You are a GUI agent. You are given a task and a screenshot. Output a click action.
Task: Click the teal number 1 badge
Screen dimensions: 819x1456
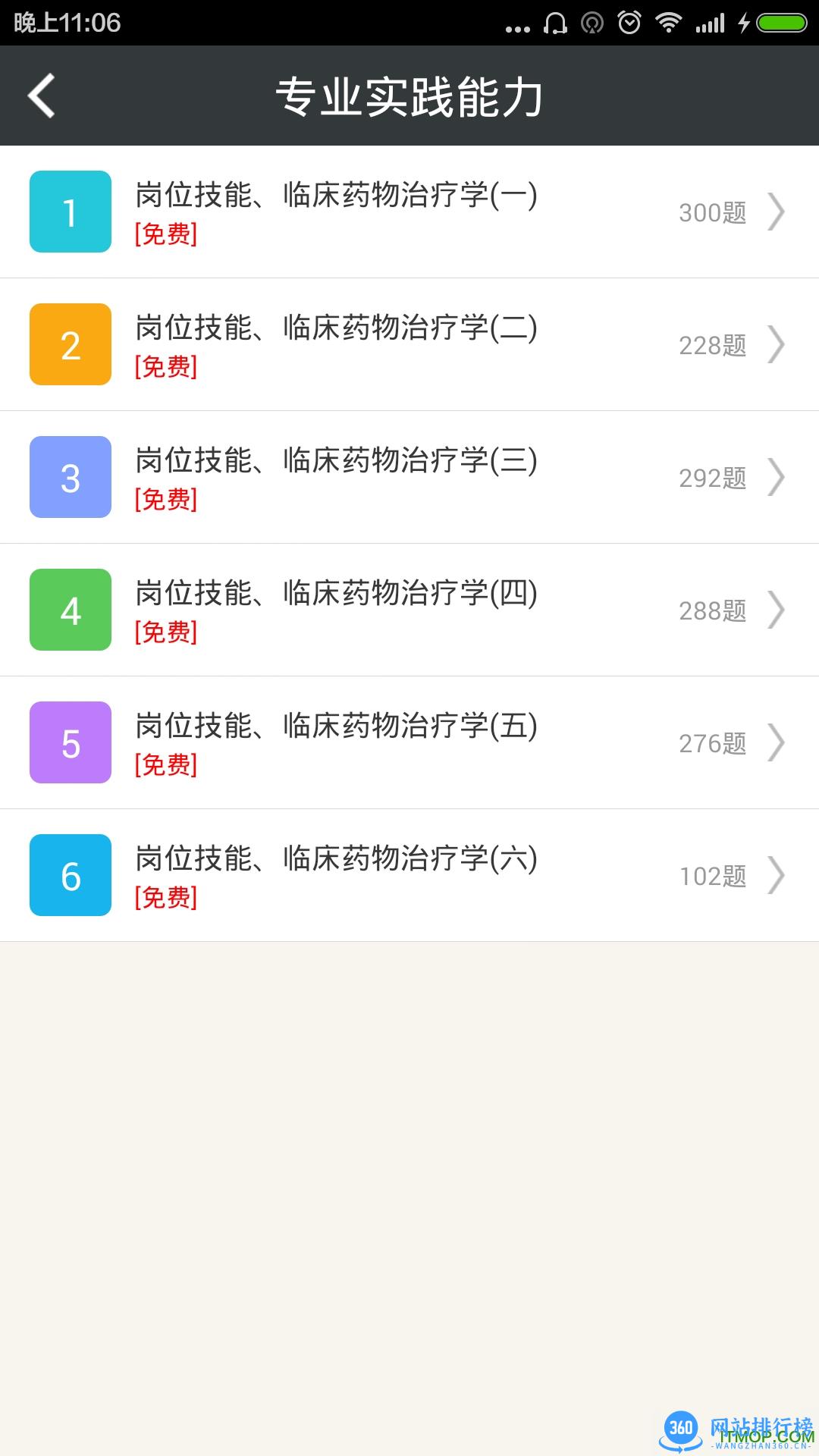tap(70, 212)
